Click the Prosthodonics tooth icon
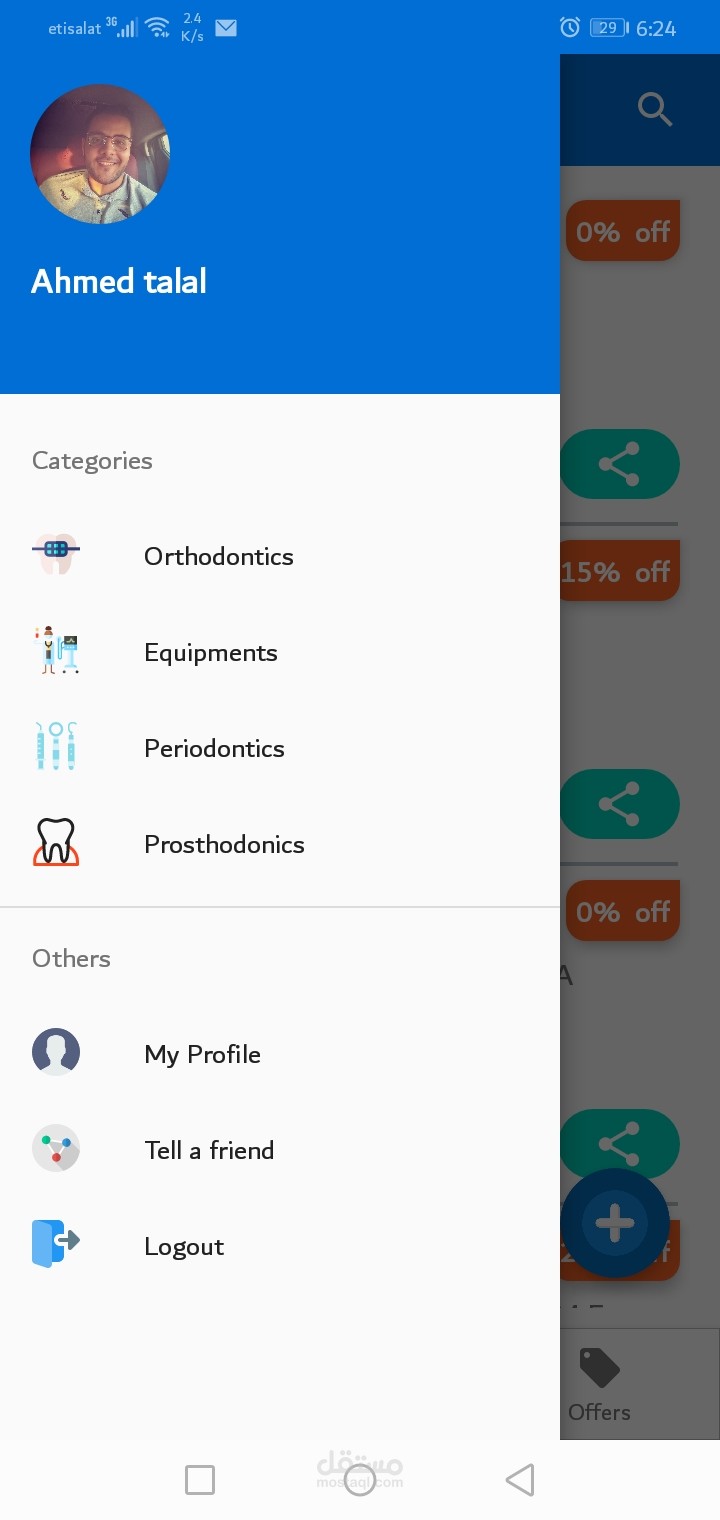The height and width of the screenshot is (1520, 720). click(x=55, y=842)
